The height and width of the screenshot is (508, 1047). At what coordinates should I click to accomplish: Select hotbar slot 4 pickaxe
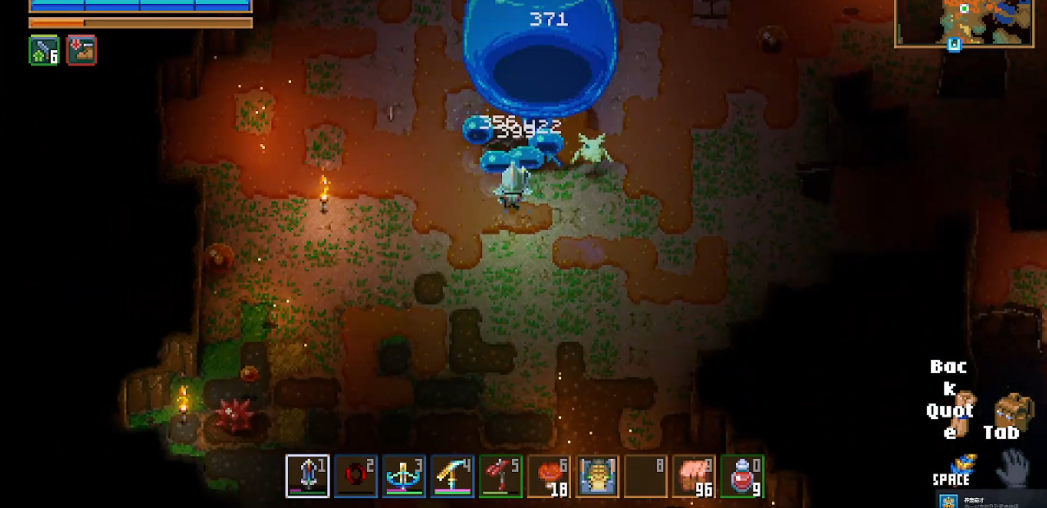(x=452, y=476)
